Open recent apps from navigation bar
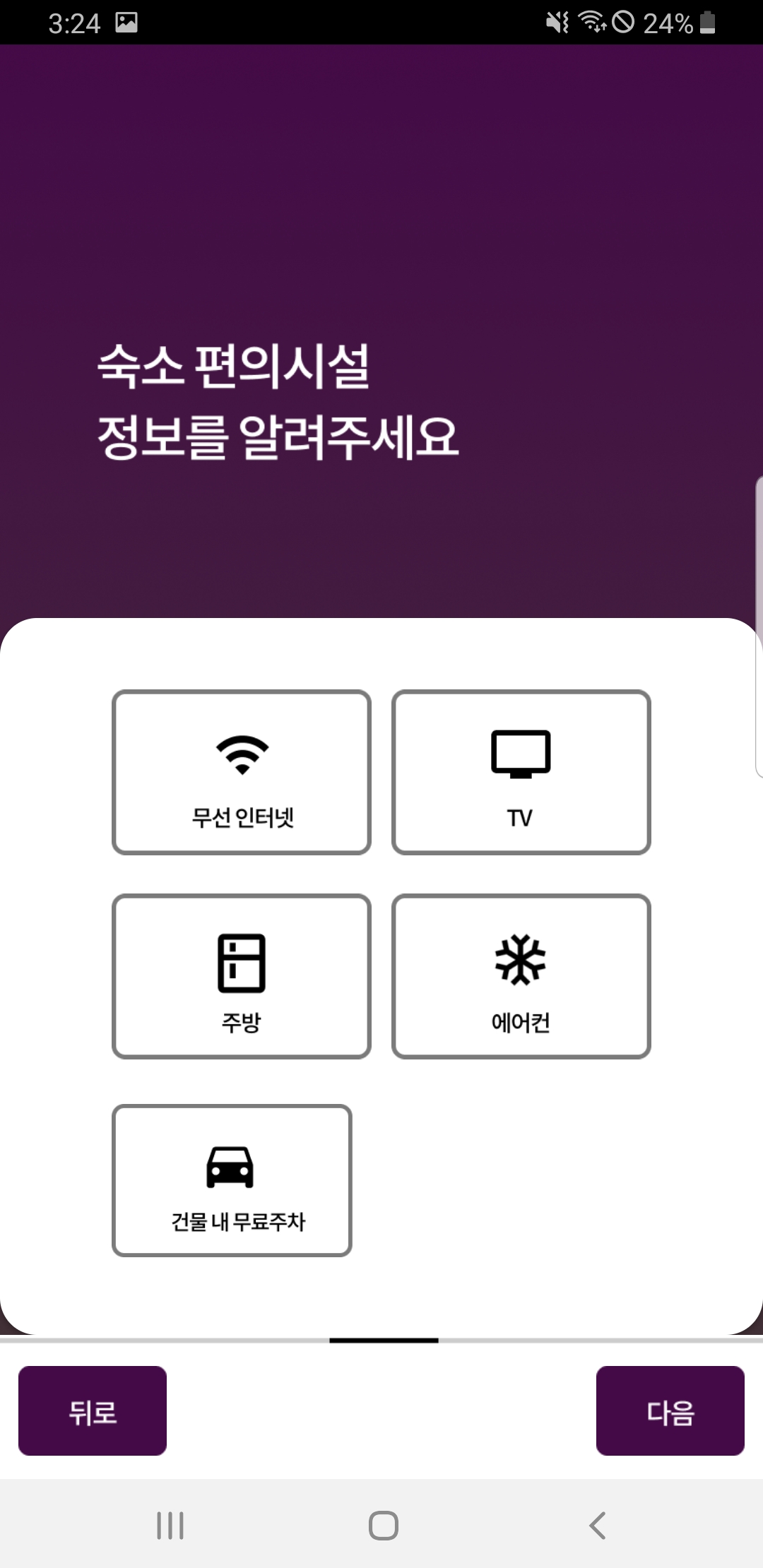763x1568 pixels. 170,1526
